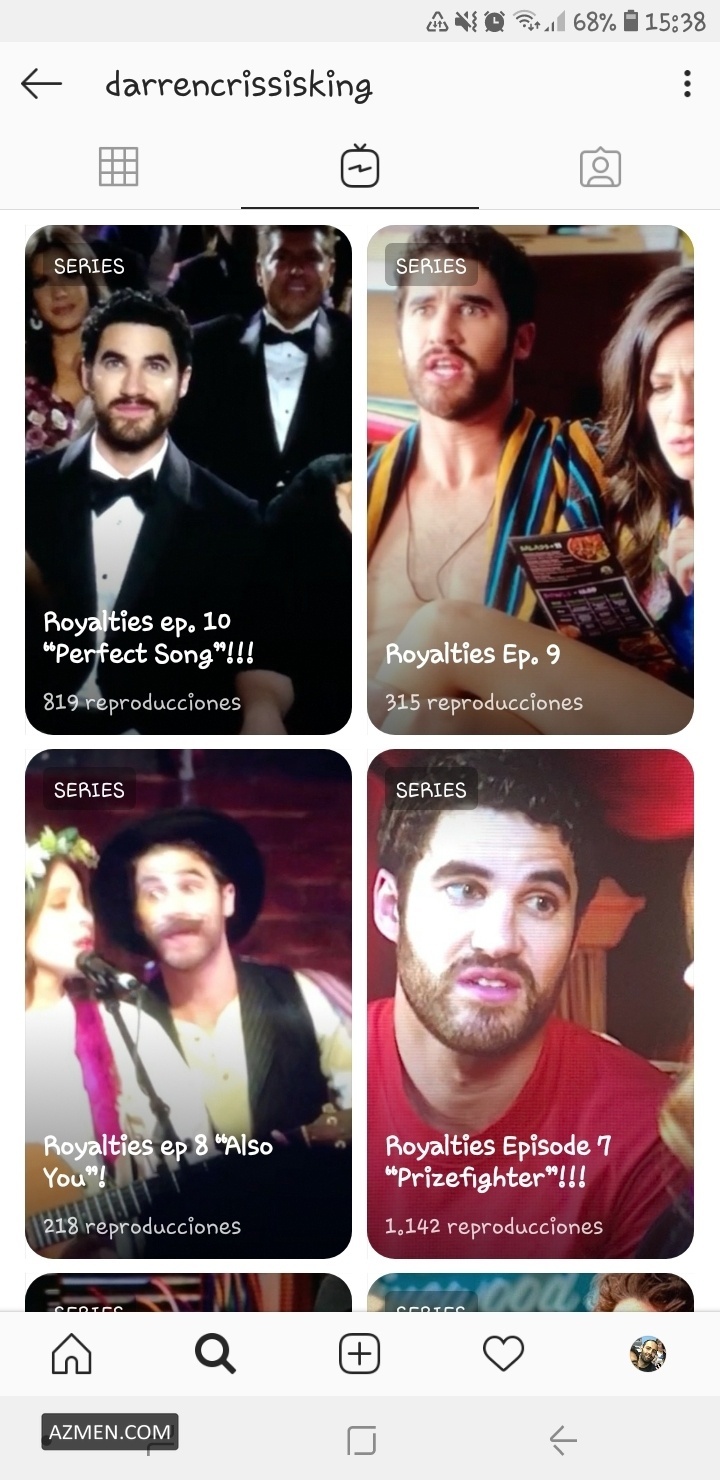Screen dimensions: 720x1480
Task: Open the search and explore tab
Action: pos(215,1354)
